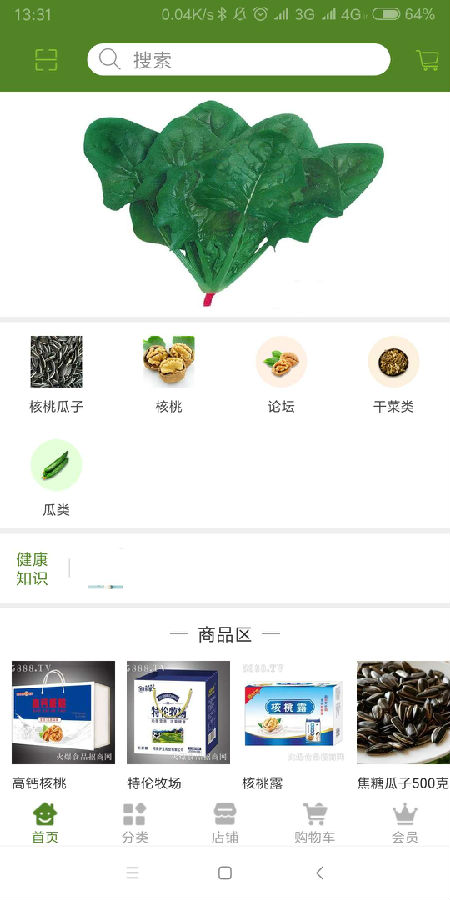Switch to the 分类 tab

point(135,823)
